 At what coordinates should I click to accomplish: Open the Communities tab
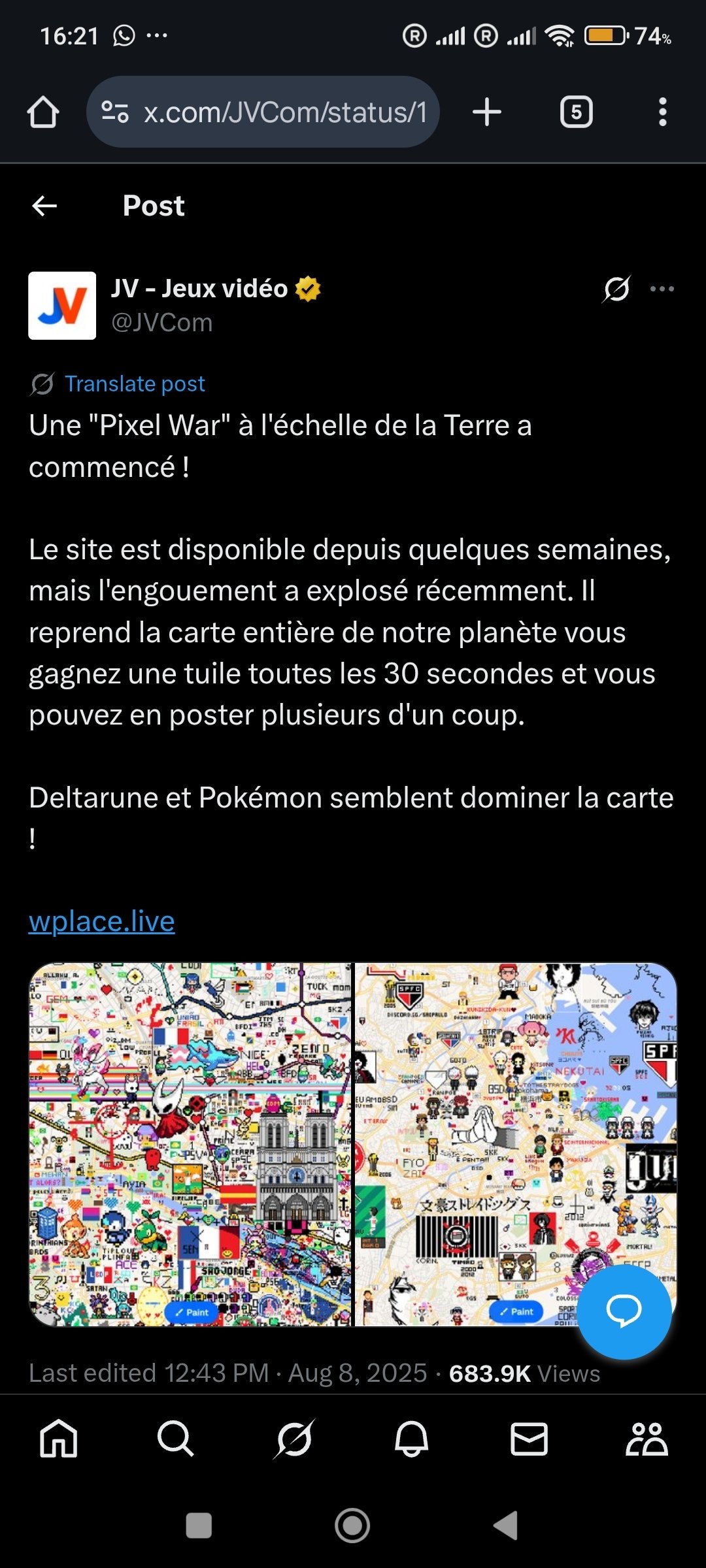(x=647, y=1439)
